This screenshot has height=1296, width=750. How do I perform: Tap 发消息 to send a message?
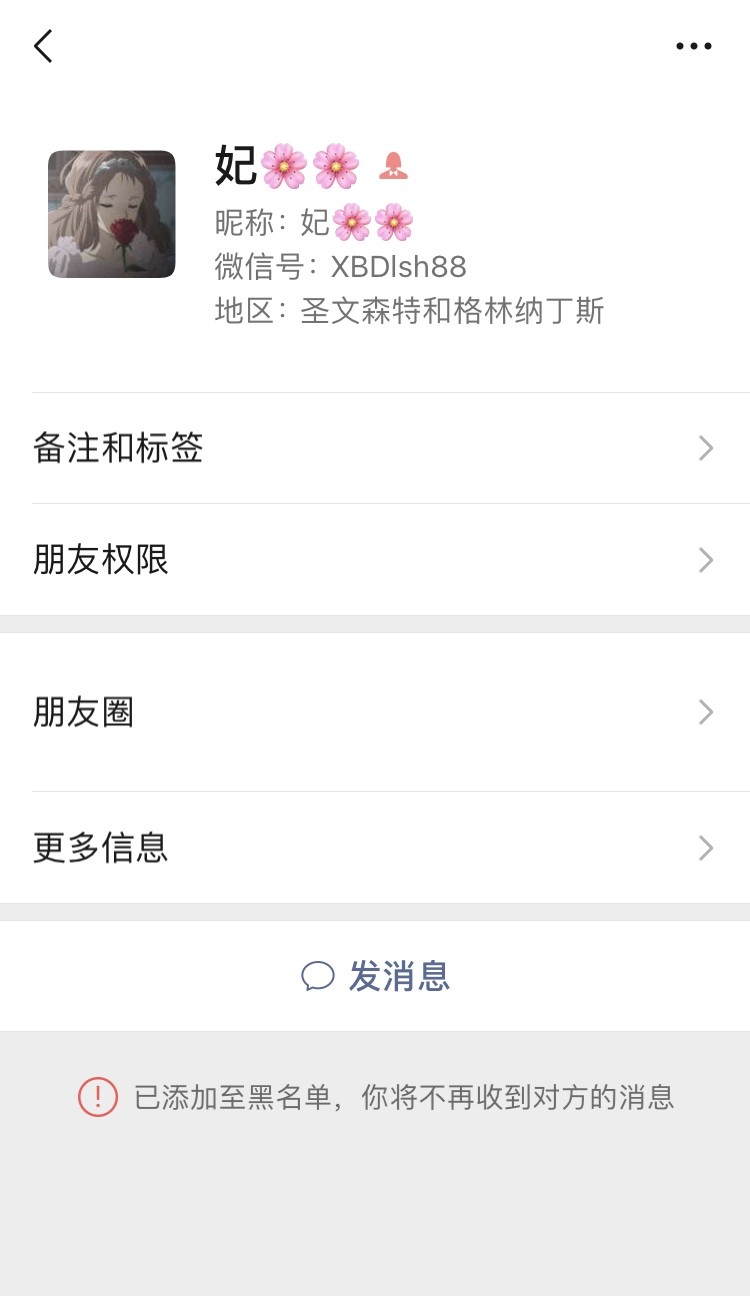pyautogui.click(x=375, y=976)
